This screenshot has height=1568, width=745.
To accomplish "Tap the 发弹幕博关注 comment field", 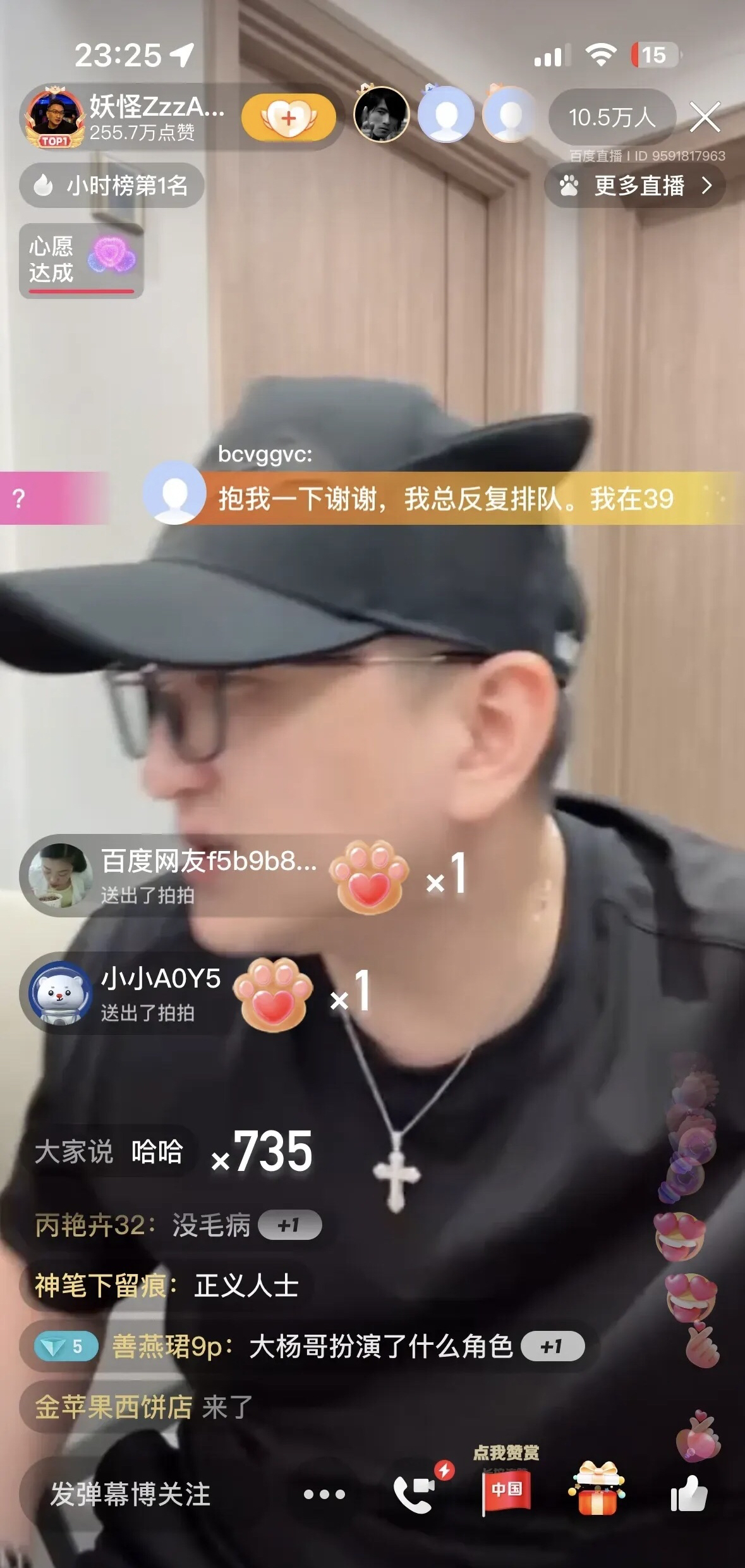I will pos(131,1495).
